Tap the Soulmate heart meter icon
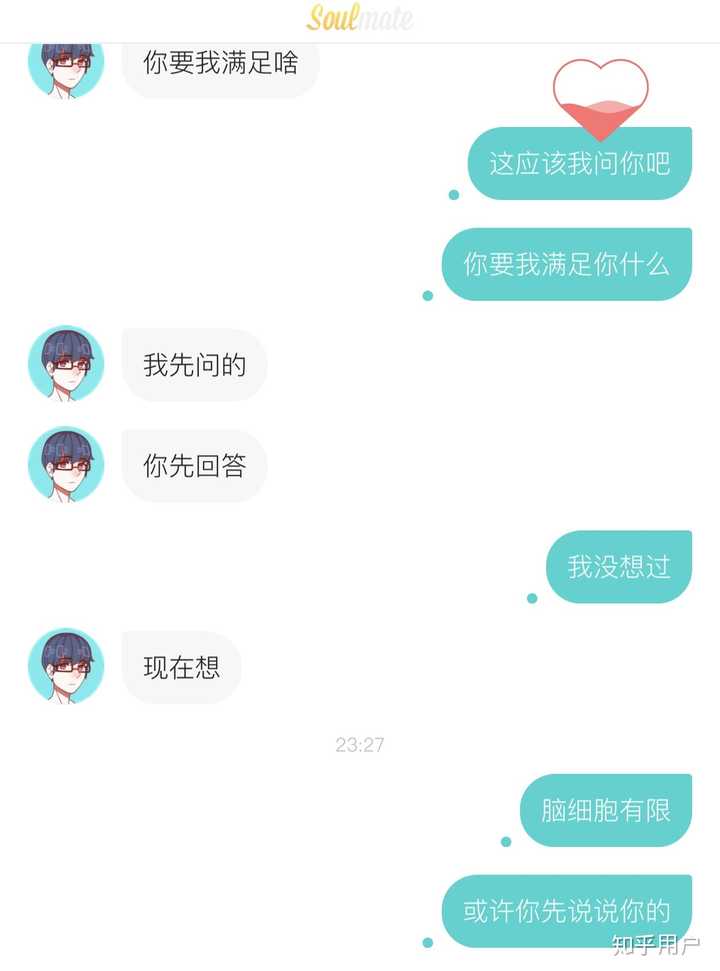This screenshot has width=720, height=971. (x=600, y=95)
